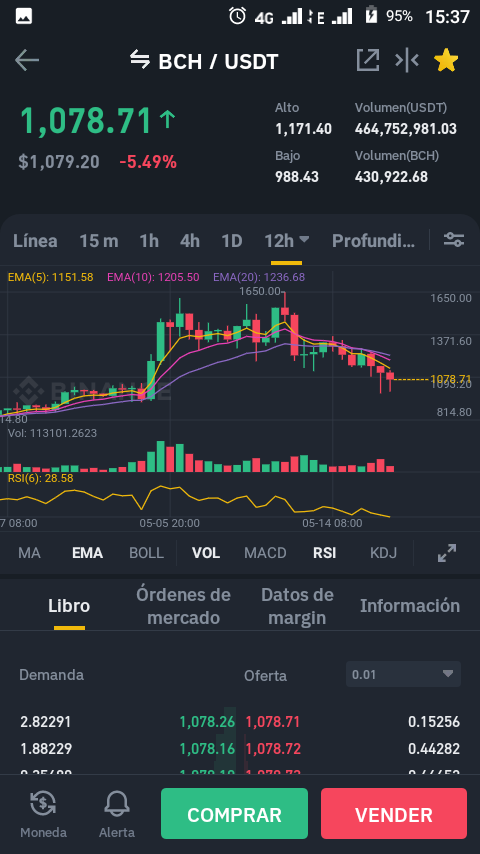Go back using the arrow icon
This screenshot has height=854, width=480.
tap(27, 60)
